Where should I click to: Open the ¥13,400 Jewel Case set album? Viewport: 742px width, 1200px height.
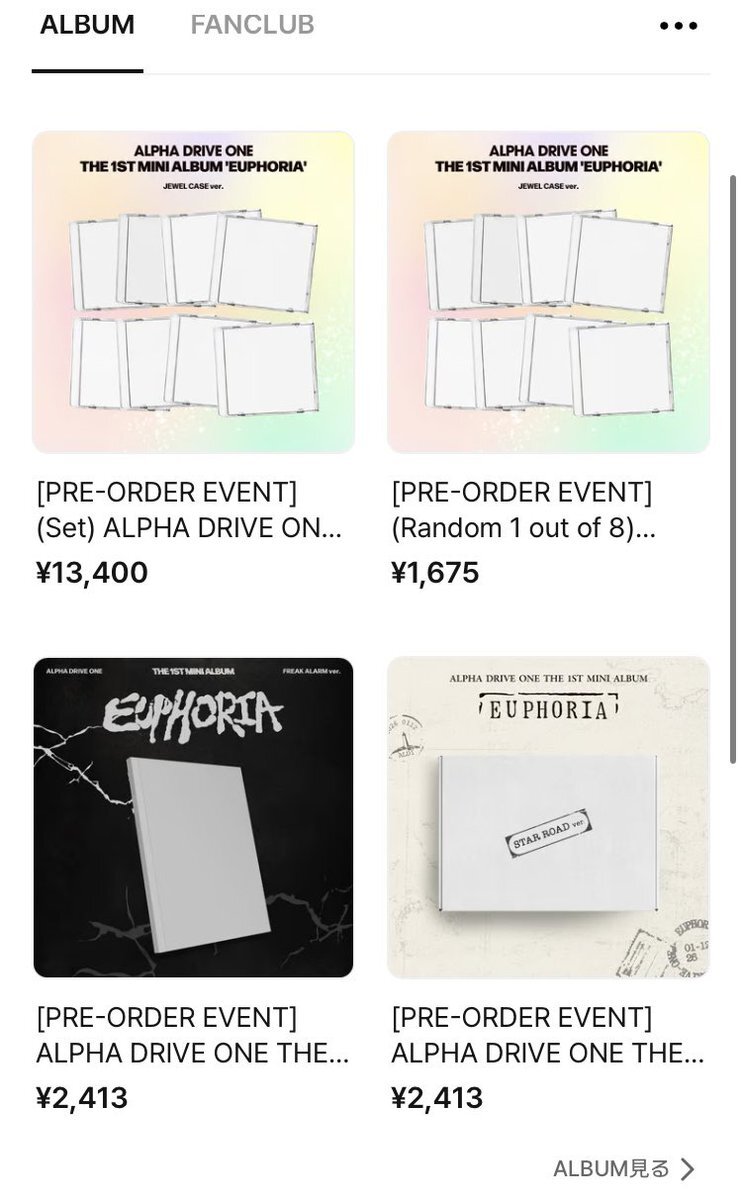click(193, 292)
